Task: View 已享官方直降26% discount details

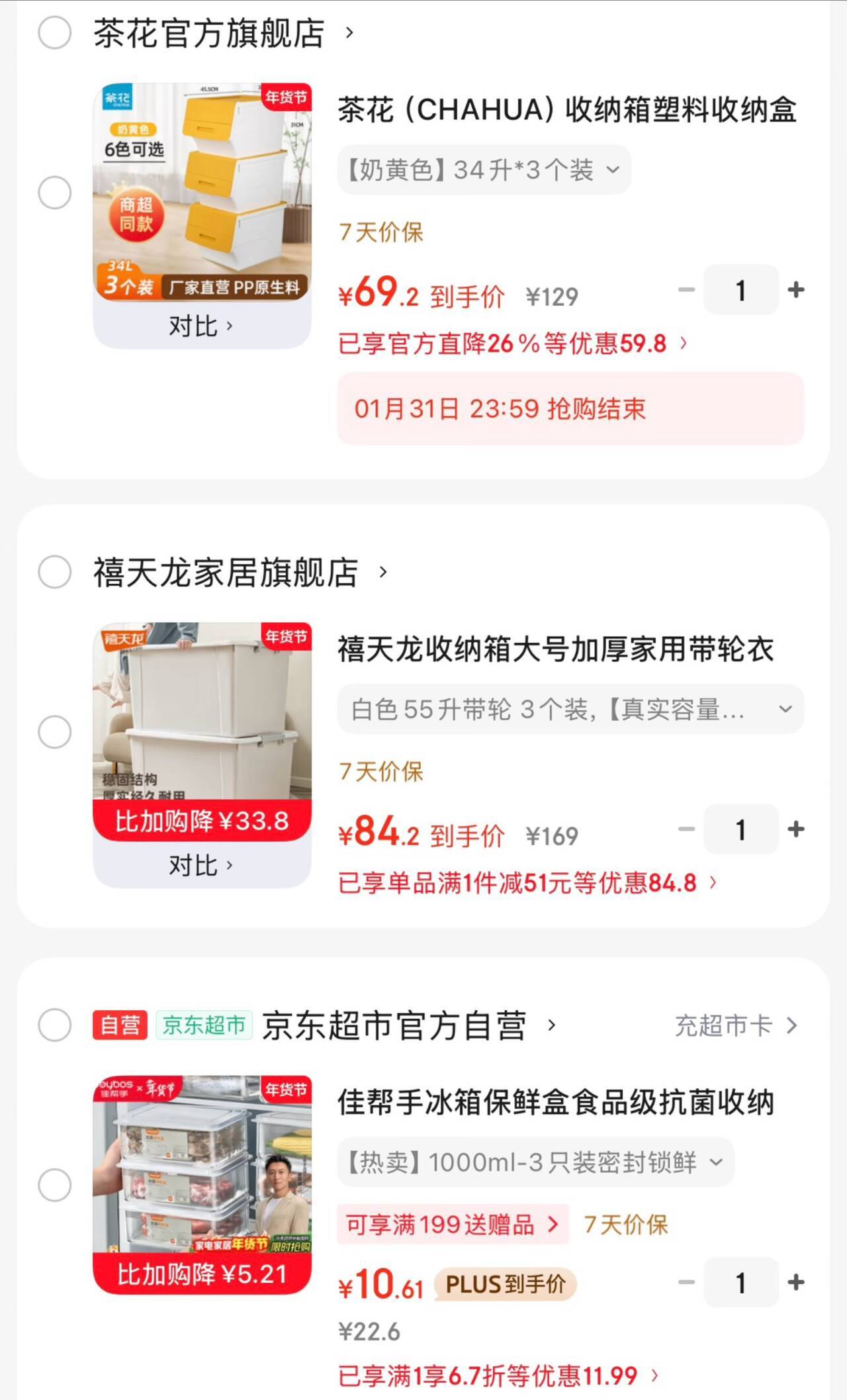Action: [x=512, y=344]
